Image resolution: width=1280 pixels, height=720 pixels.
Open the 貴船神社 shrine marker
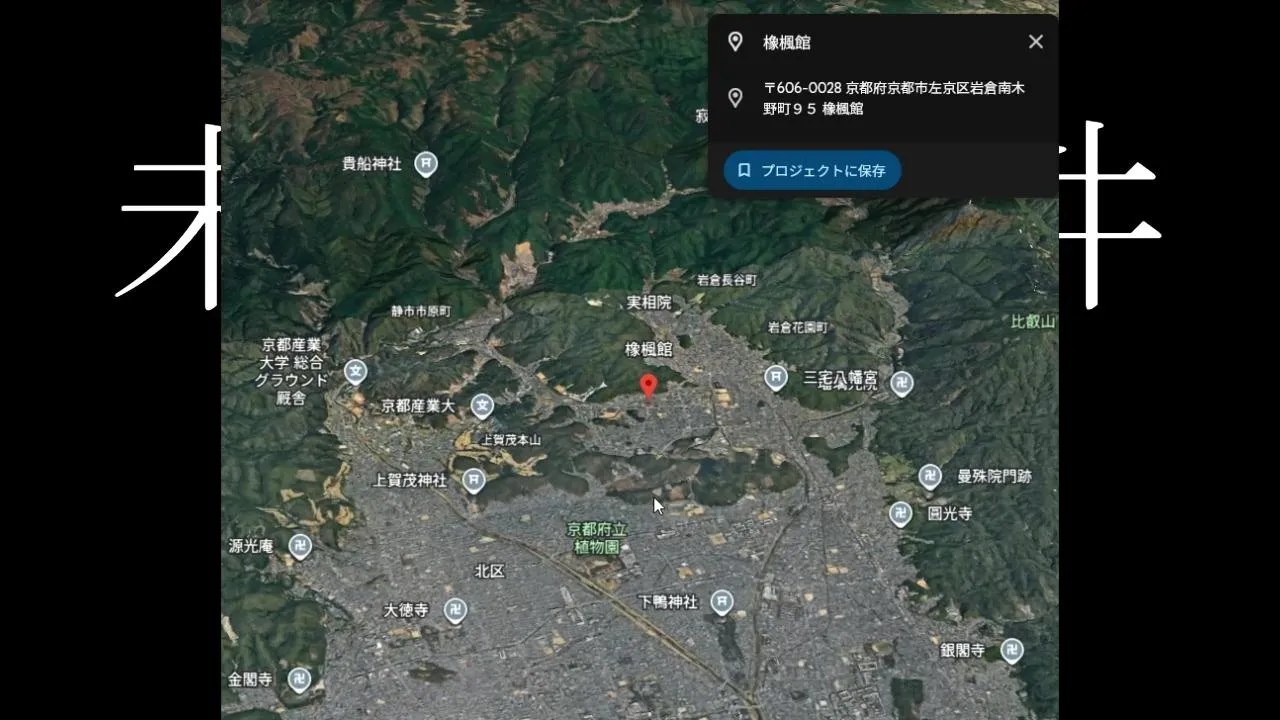click(x=426, y=163)
